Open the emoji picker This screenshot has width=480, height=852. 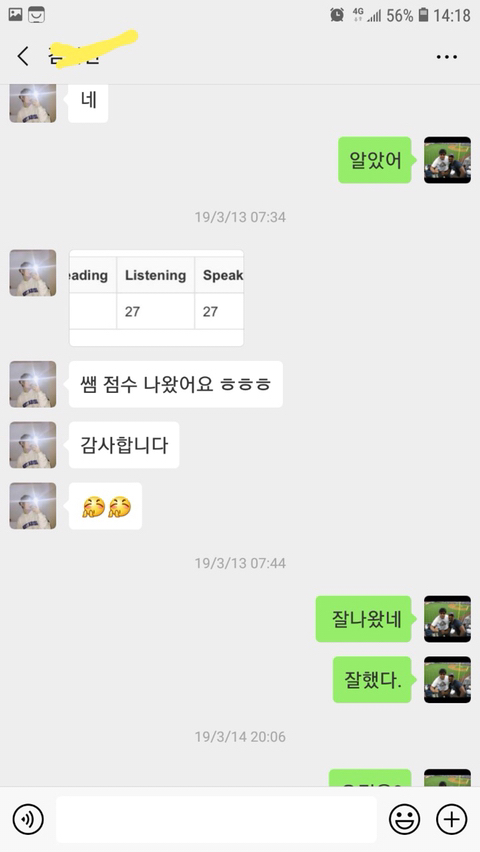click(x=404, y=819)
